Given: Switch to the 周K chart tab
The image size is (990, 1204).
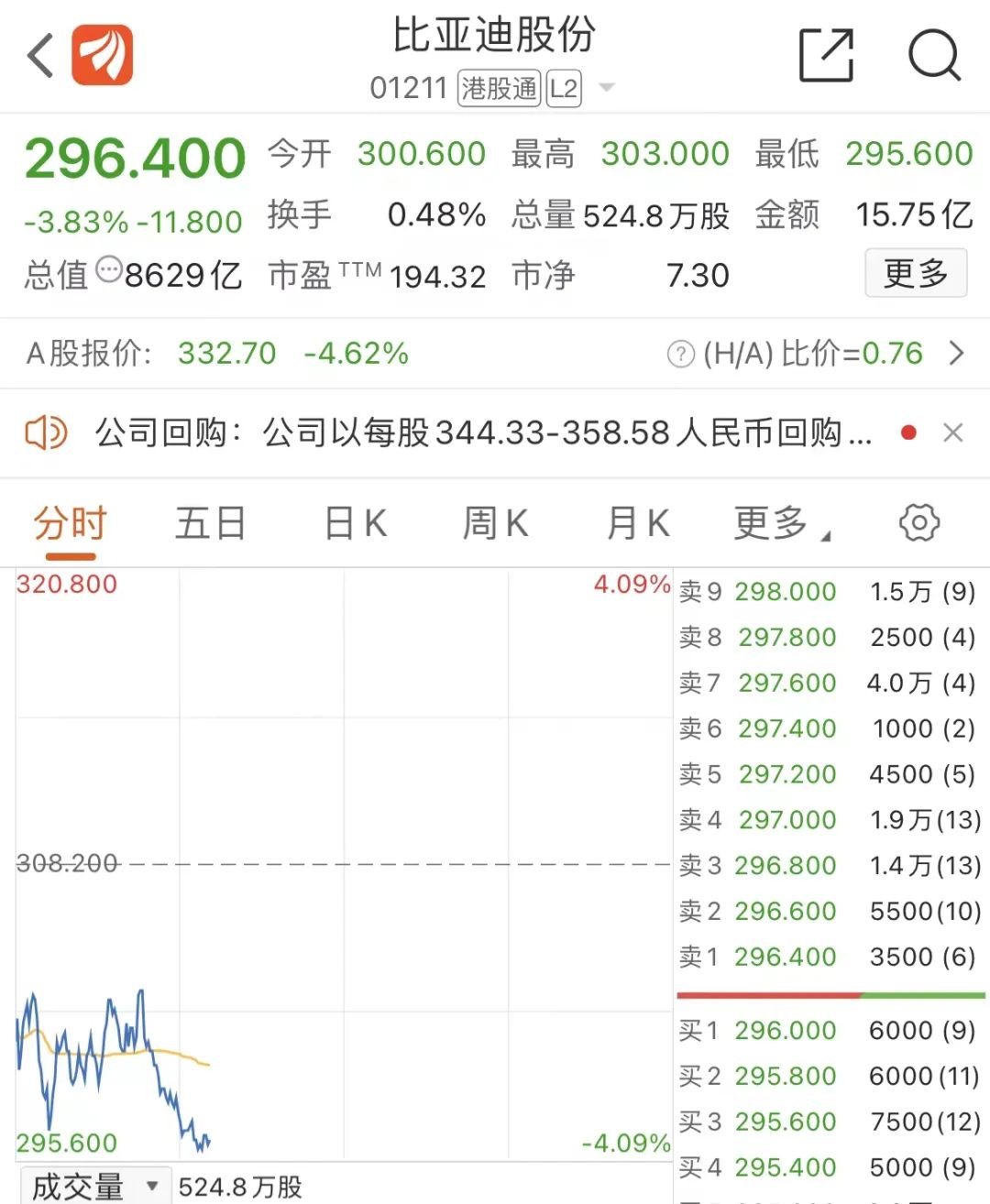Looking at the screenshot, I should pos(495,524).
